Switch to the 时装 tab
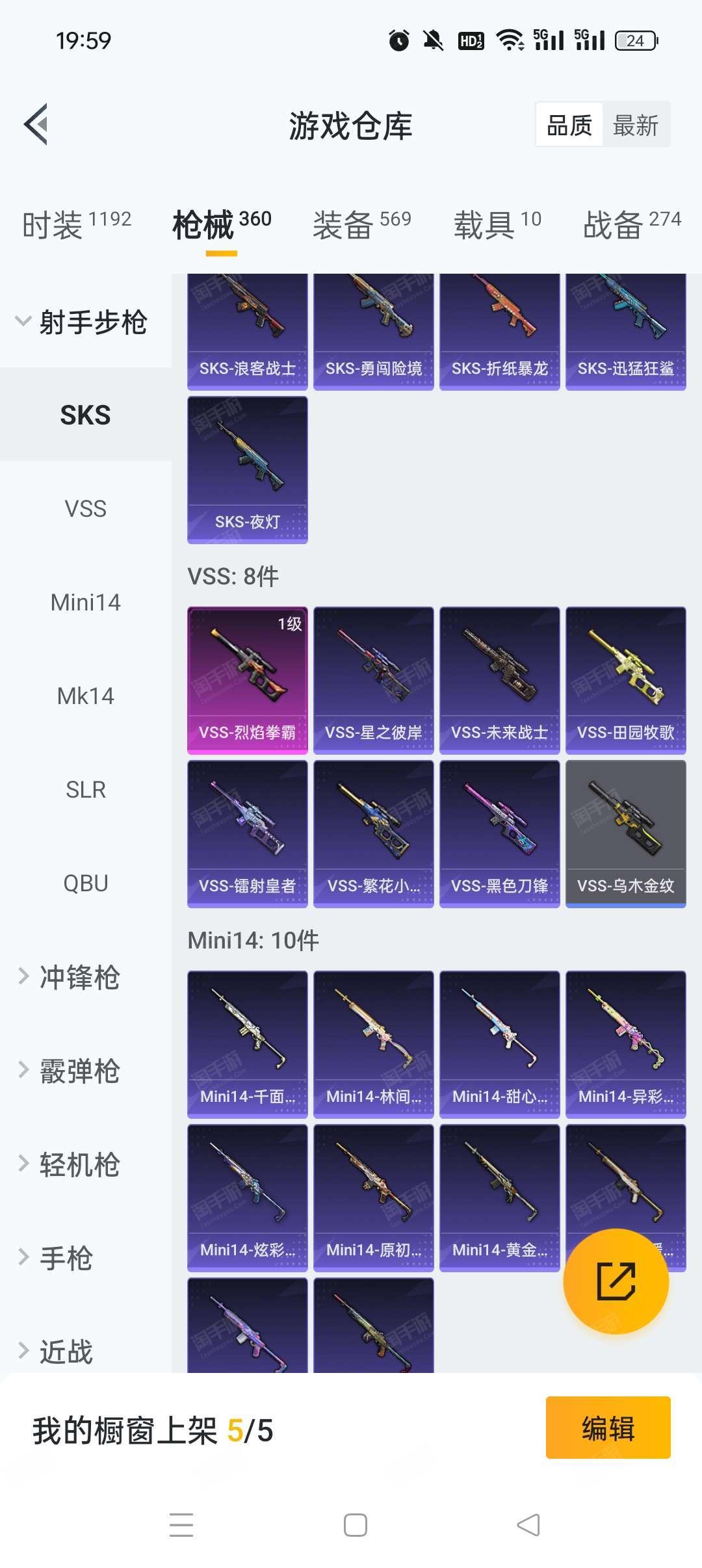702x1568 pixels. tap(77, 224)
